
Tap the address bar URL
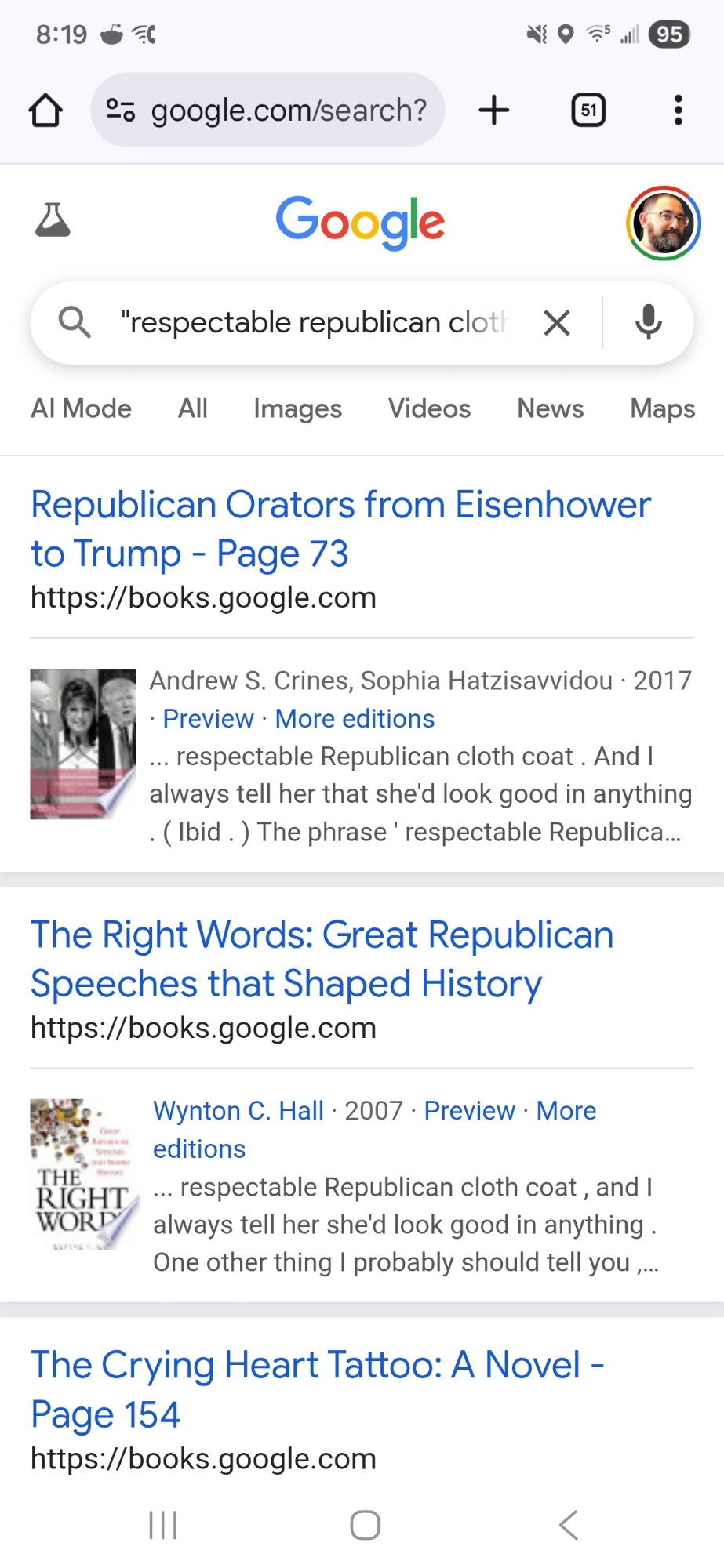[x=288, y=111]
